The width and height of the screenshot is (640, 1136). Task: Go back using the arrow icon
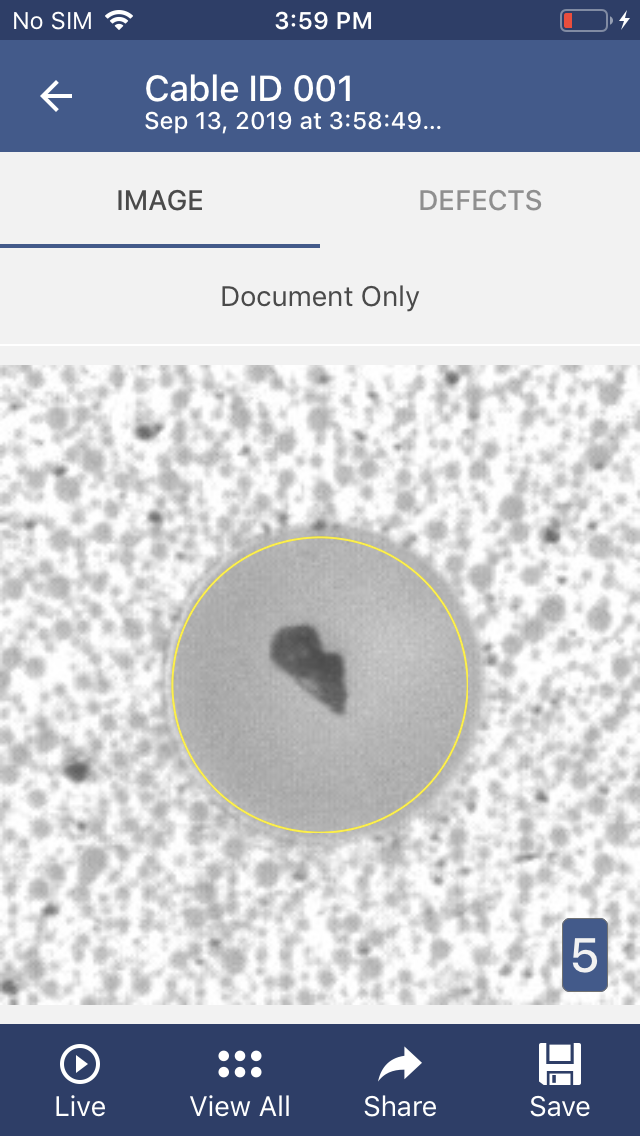[56, 96]
